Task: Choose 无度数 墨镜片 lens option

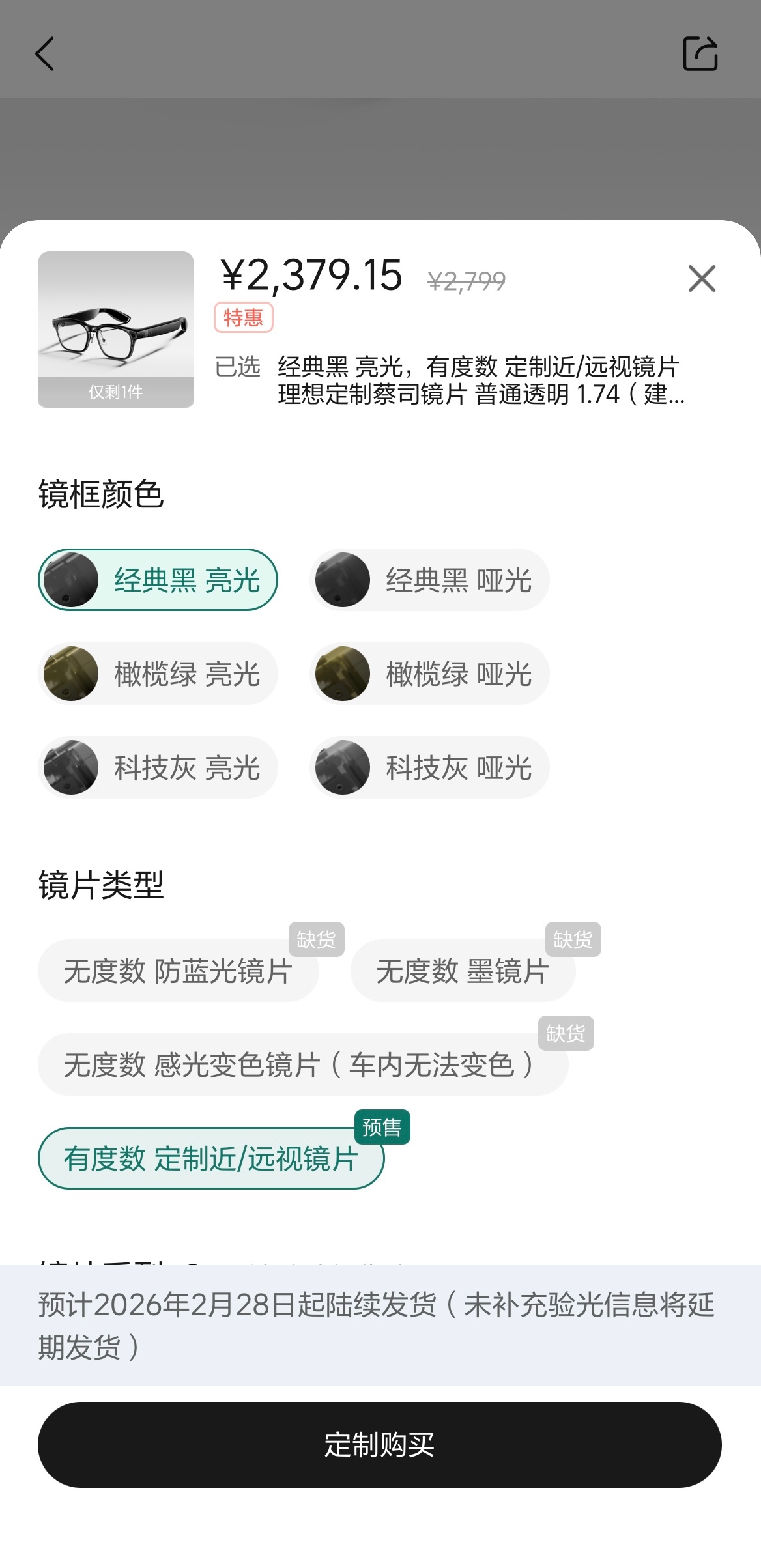Action: click(x=463, y=971)
